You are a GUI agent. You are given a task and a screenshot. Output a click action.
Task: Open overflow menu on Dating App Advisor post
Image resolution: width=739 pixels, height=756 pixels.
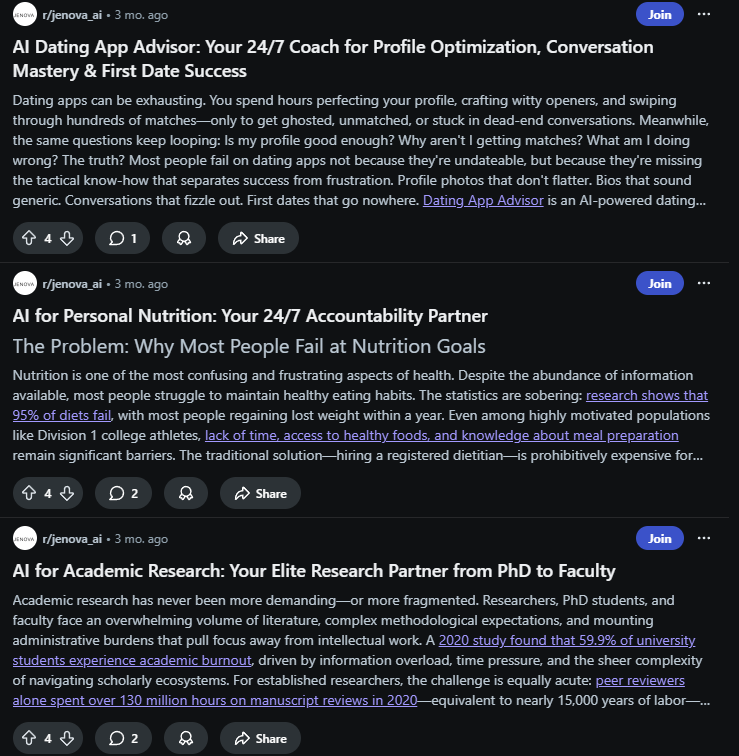coord(703,14)
